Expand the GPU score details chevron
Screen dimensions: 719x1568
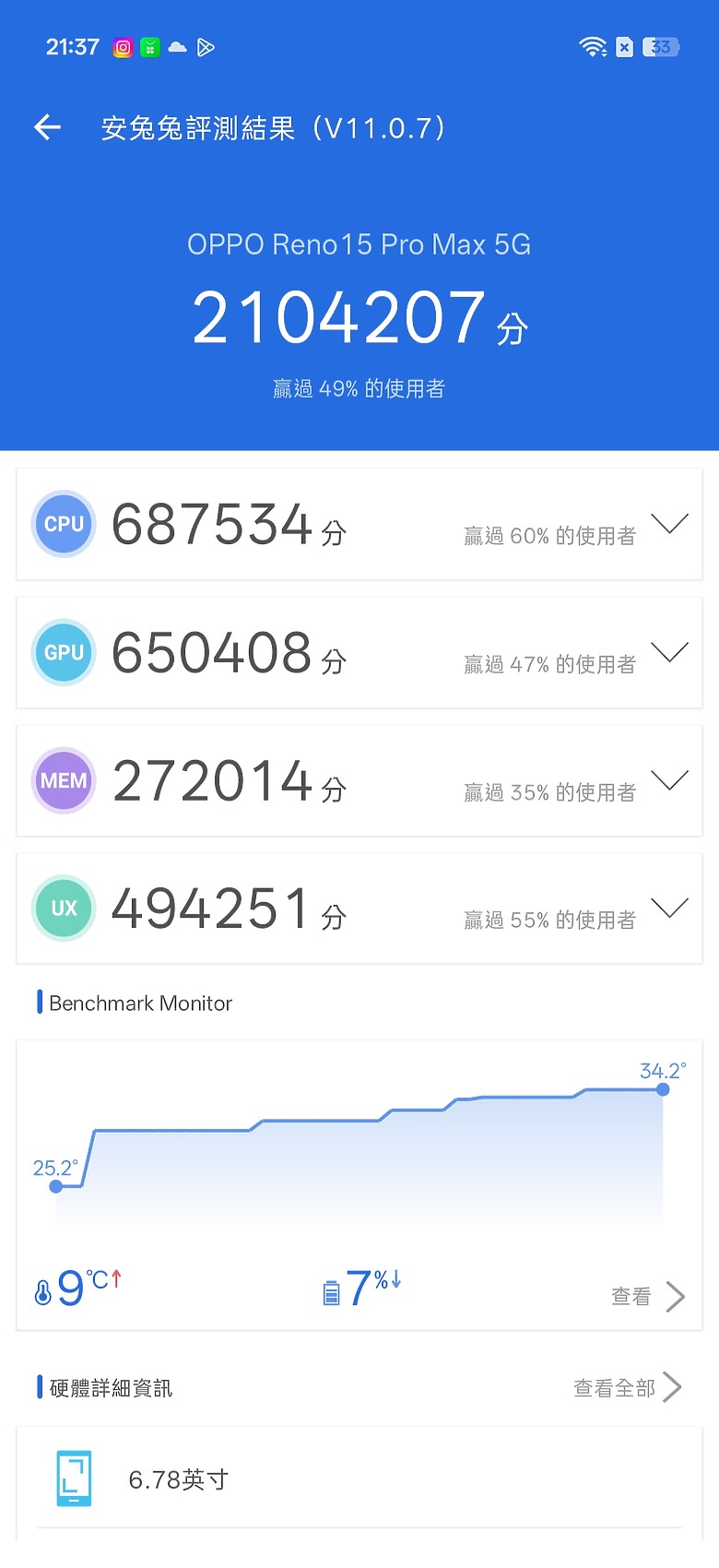(x=670, y=652)
